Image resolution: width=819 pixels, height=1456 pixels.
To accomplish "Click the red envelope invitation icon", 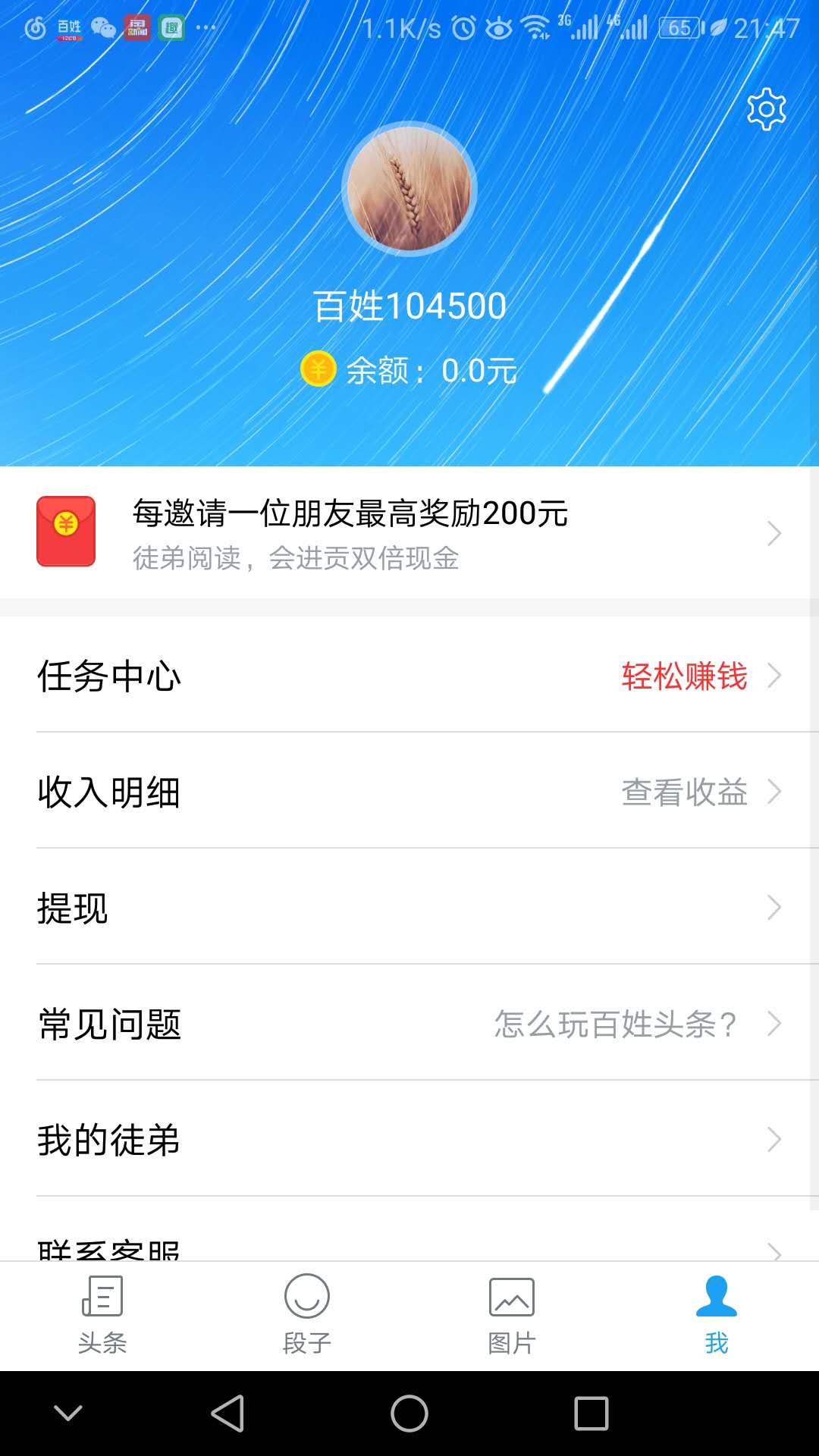I will tap(65, 532).
